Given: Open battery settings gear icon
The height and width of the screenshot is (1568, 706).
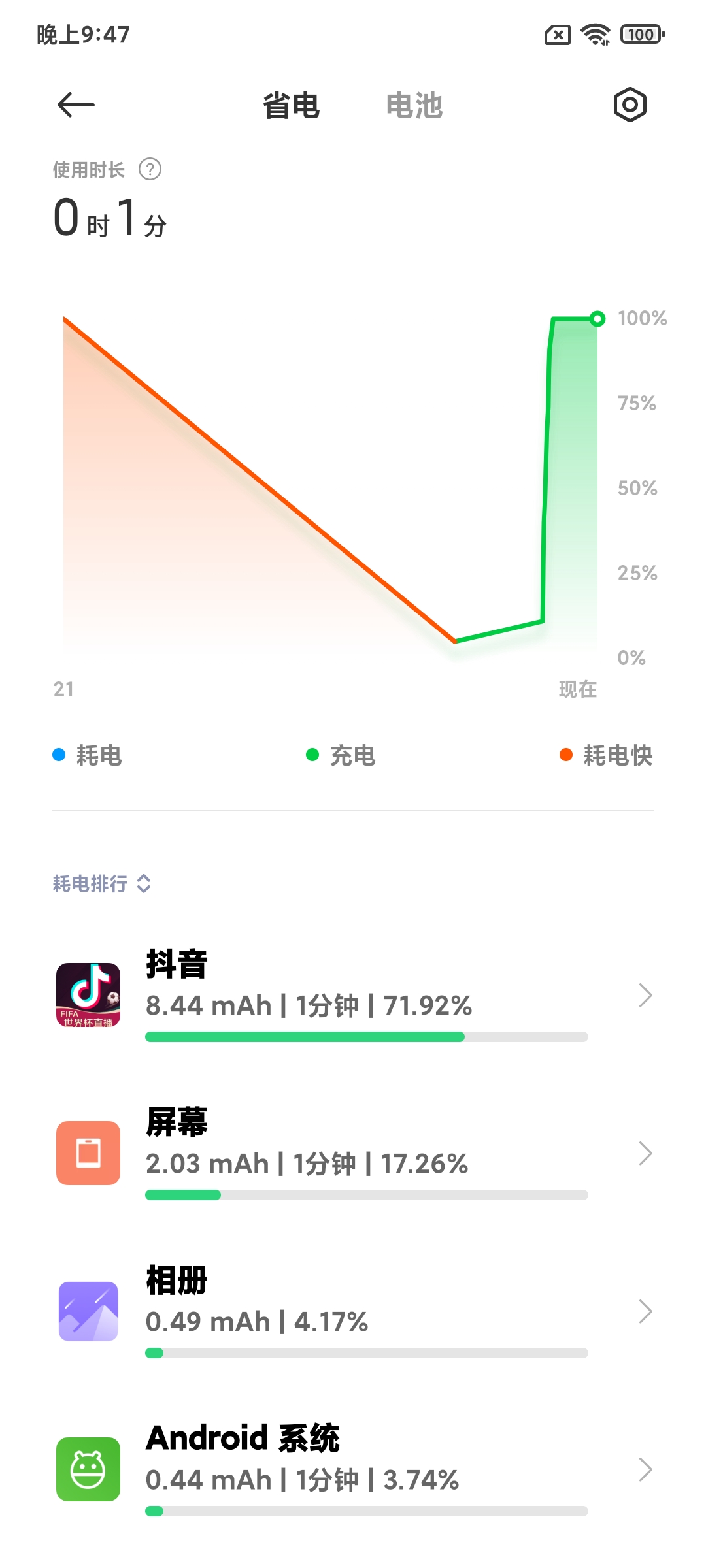Looking at the screenshot, I should (x=630, y=105).
